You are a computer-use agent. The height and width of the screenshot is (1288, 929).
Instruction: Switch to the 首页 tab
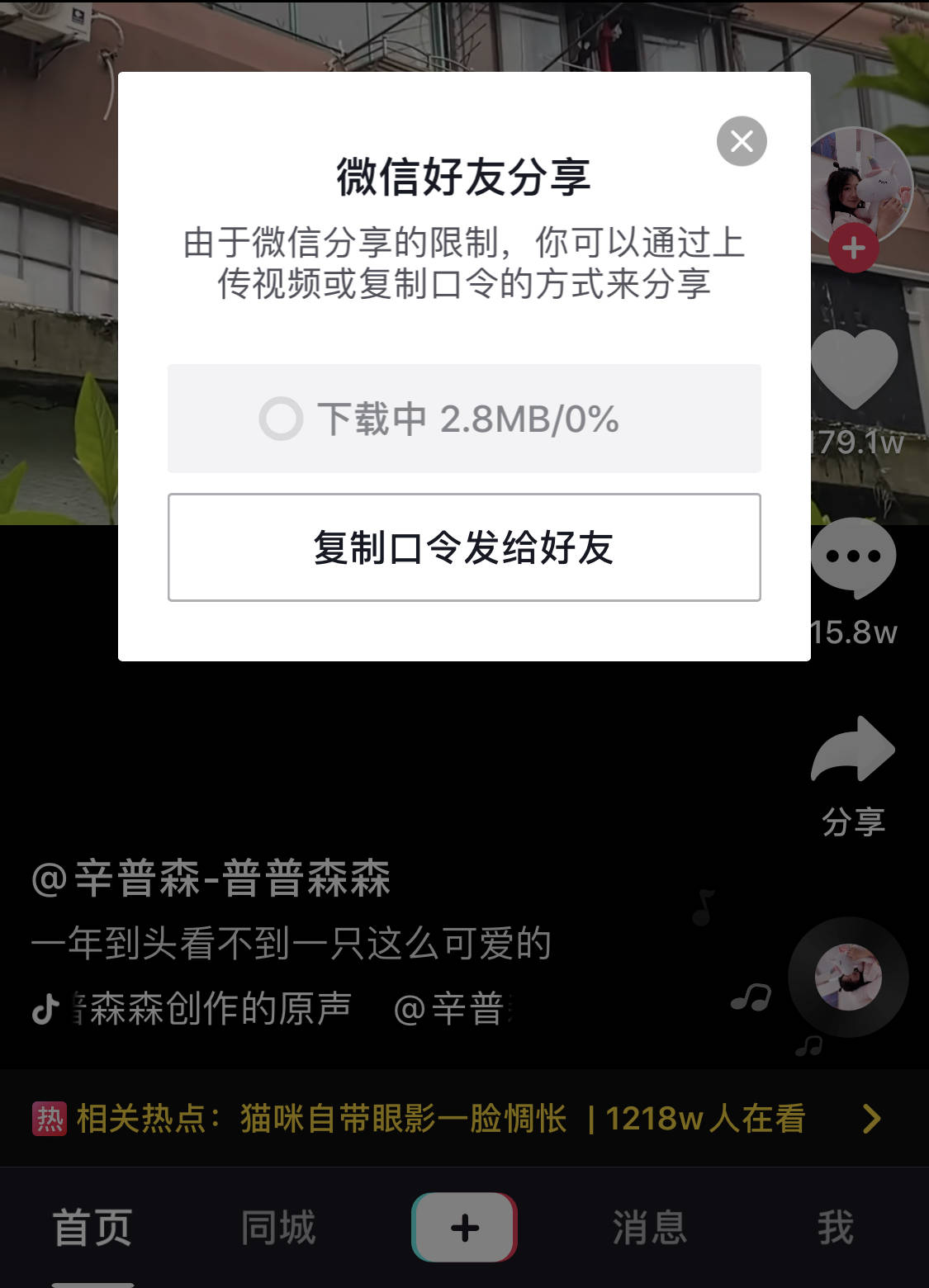tap(92, 1228)
